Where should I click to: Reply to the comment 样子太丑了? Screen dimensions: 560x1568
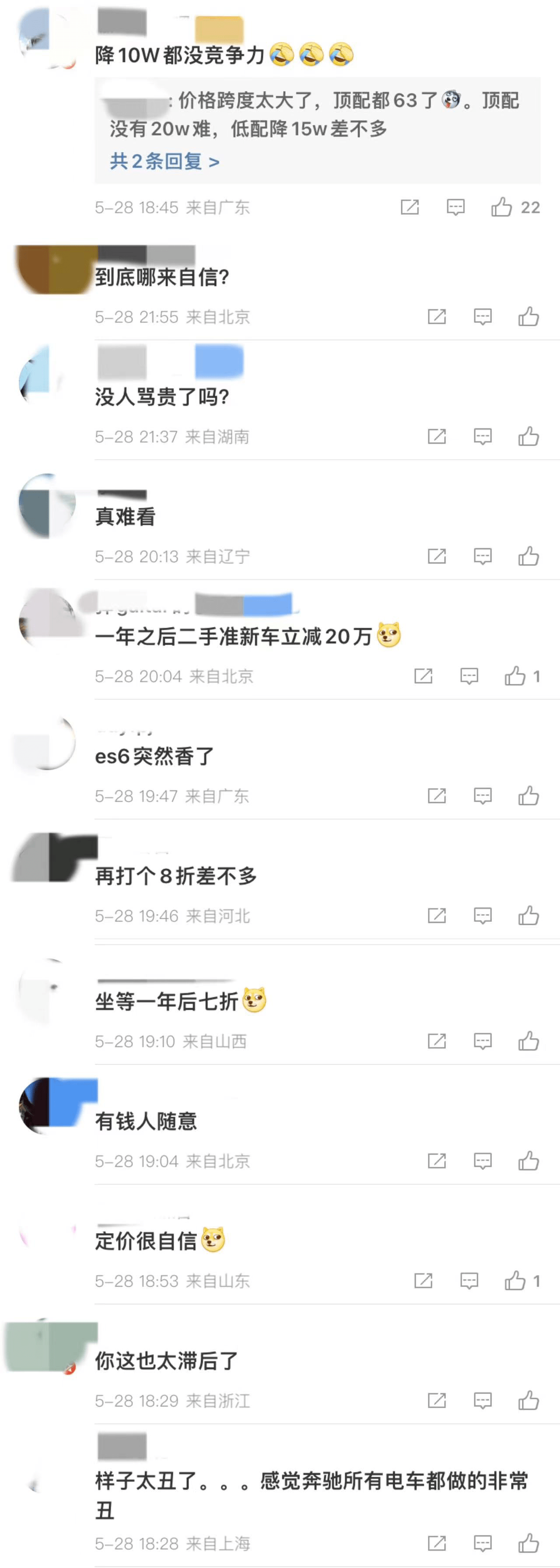(x=483, y=1543)
